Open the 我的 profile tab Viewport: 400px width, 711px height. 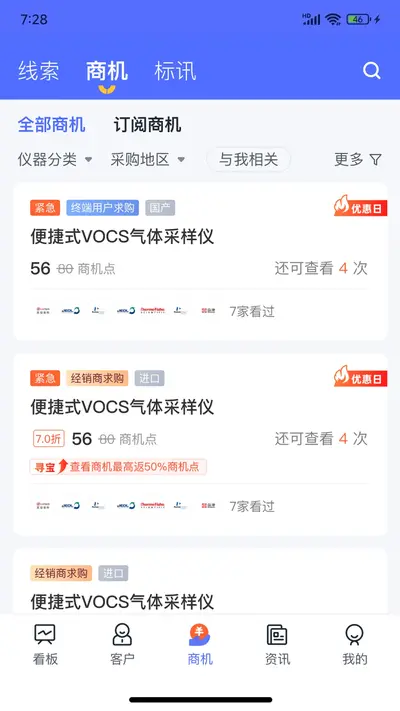(355, 645)
